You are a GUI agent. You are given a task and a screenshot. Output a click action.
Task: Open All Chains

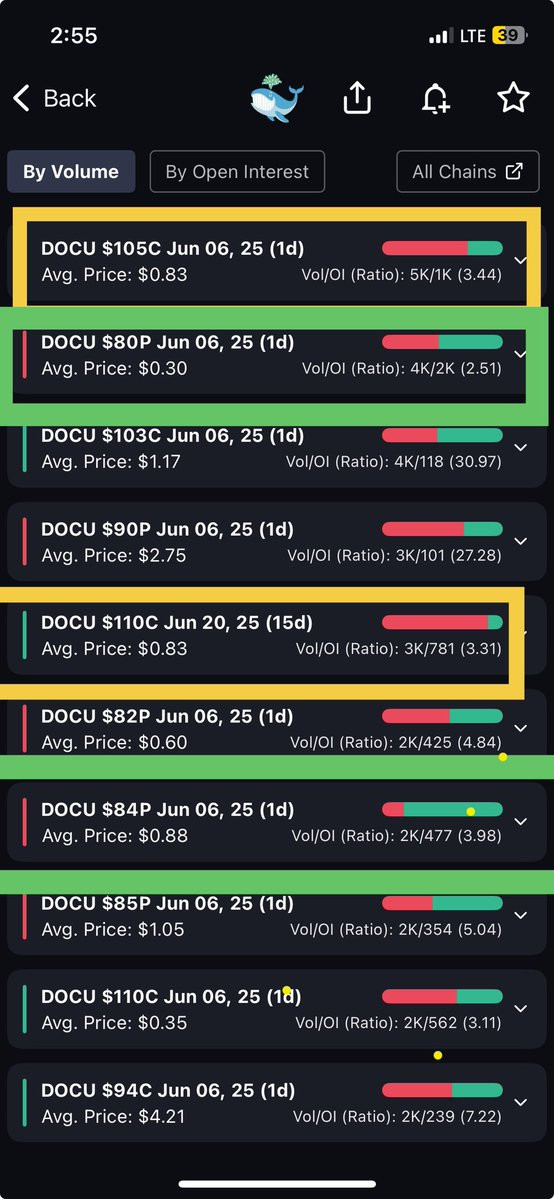468,171
